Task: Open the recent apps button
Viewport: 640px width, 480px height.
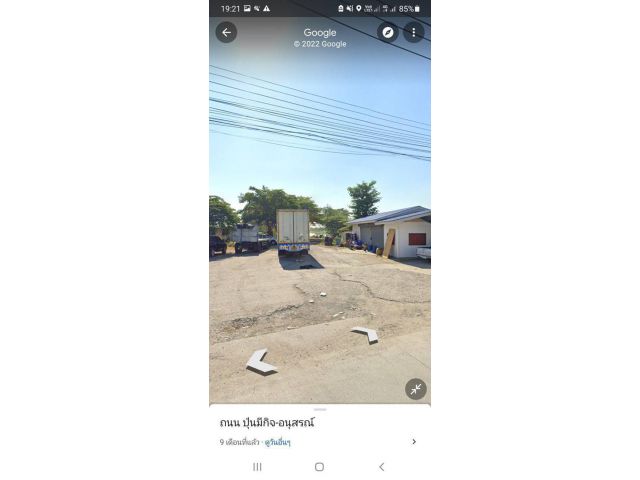Action: (x=257, y=467)
